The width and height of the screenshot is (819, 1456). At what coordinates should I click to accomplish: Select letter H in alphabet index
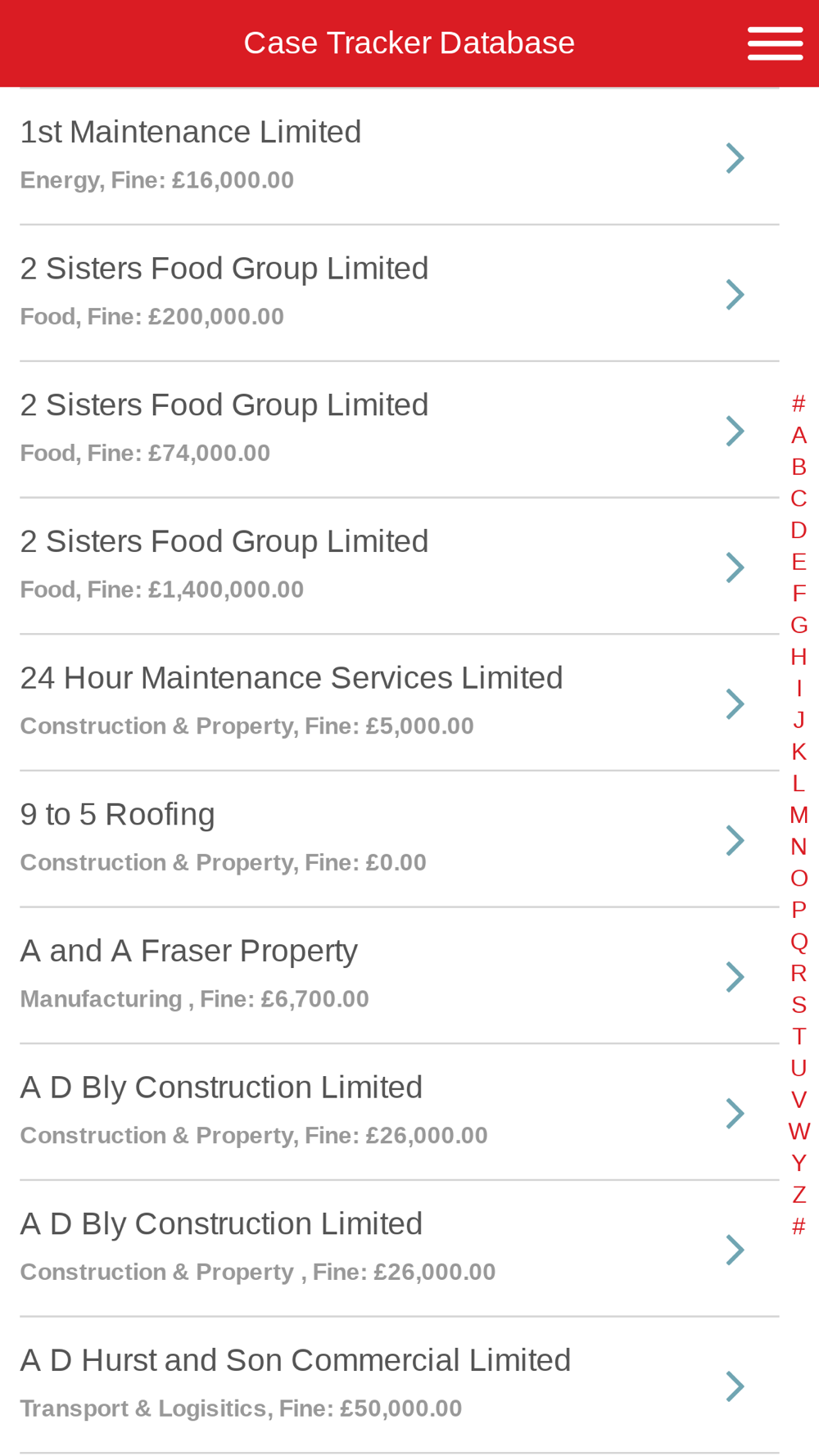799,657
